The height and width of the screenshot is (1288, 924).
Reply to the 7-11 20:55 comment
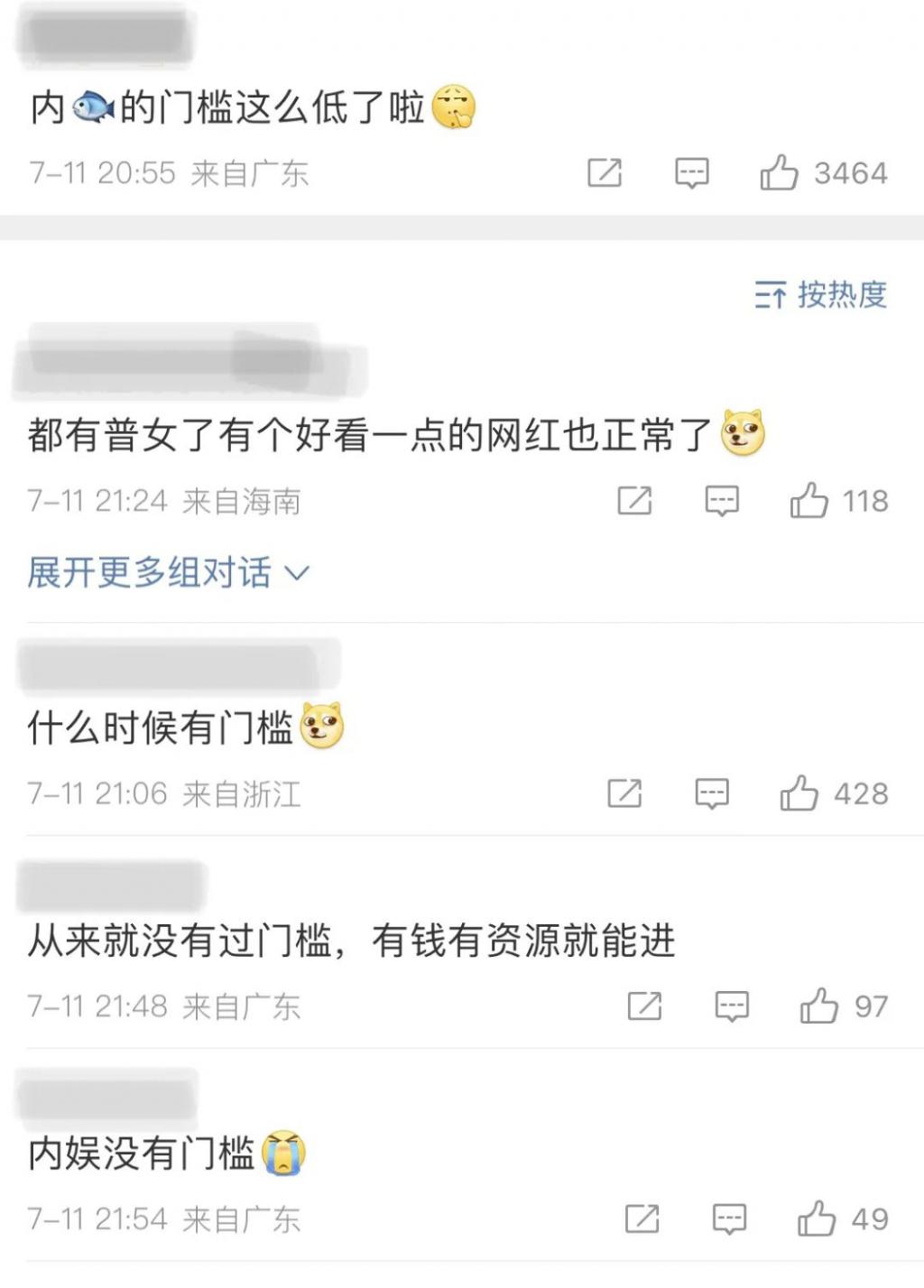coord(692,172)
